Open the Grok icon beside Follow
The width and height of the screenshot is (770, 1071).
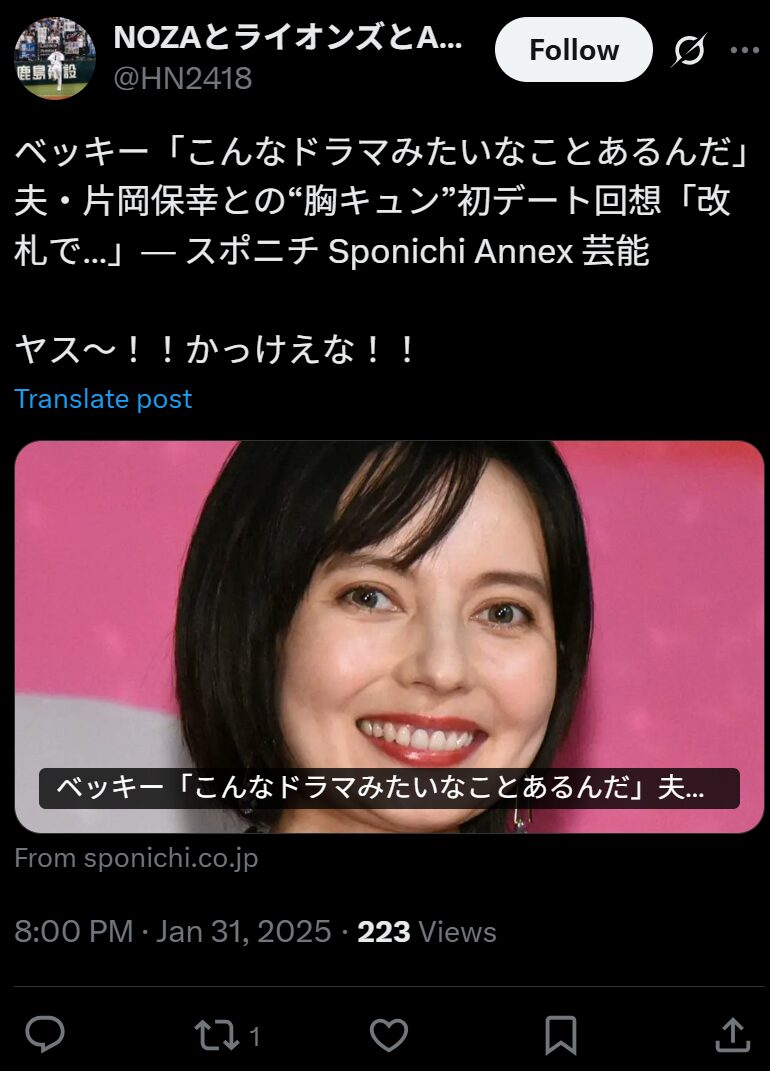688,50
